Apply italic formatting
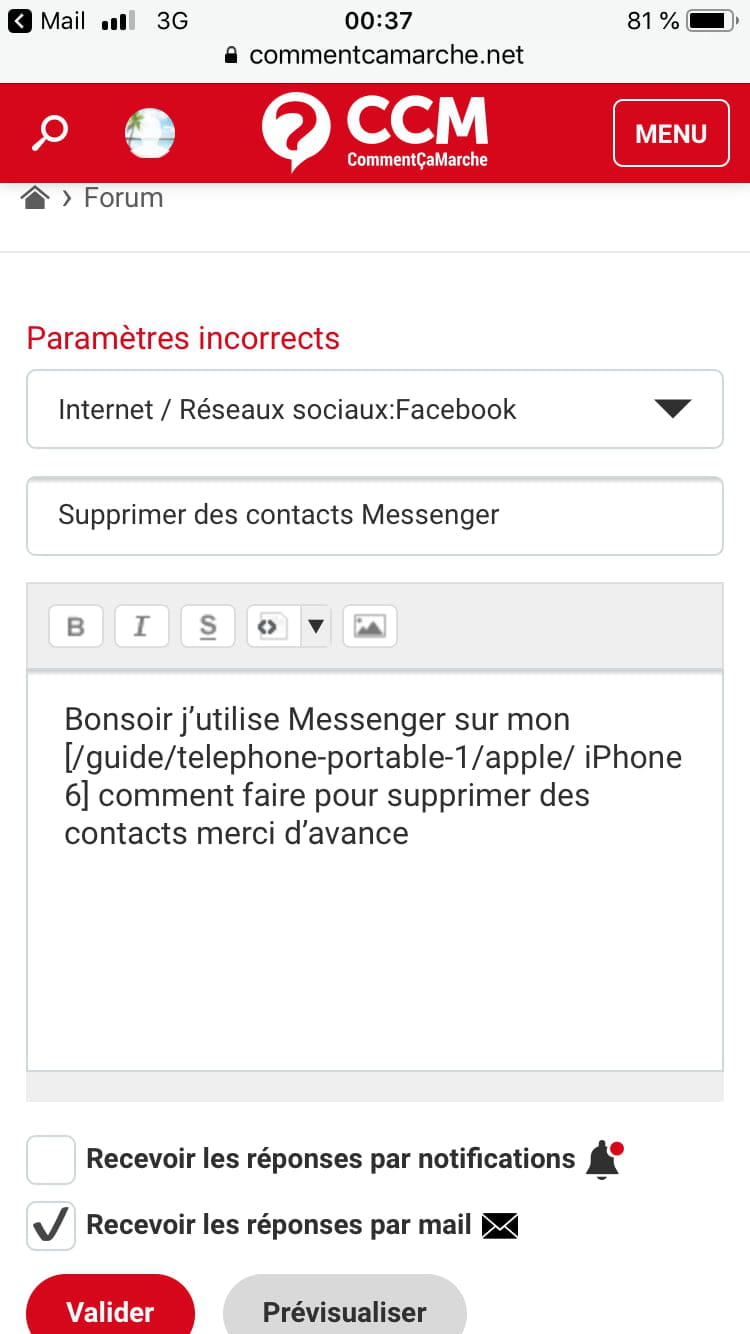This screenshot has width=750, height=1334. click(141, 627)
